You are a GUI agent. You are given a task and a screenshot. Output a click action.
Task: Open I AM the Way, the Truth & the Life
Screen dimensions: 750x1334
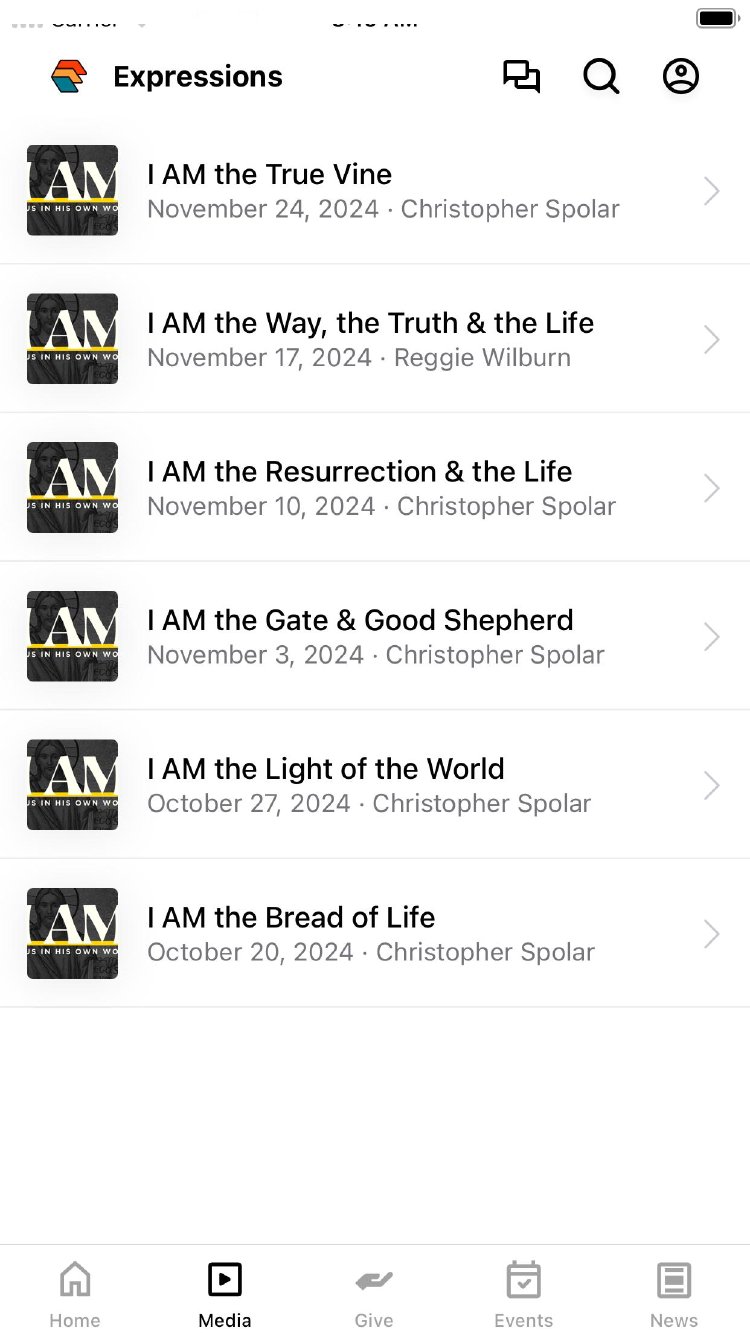coord(375,339)
